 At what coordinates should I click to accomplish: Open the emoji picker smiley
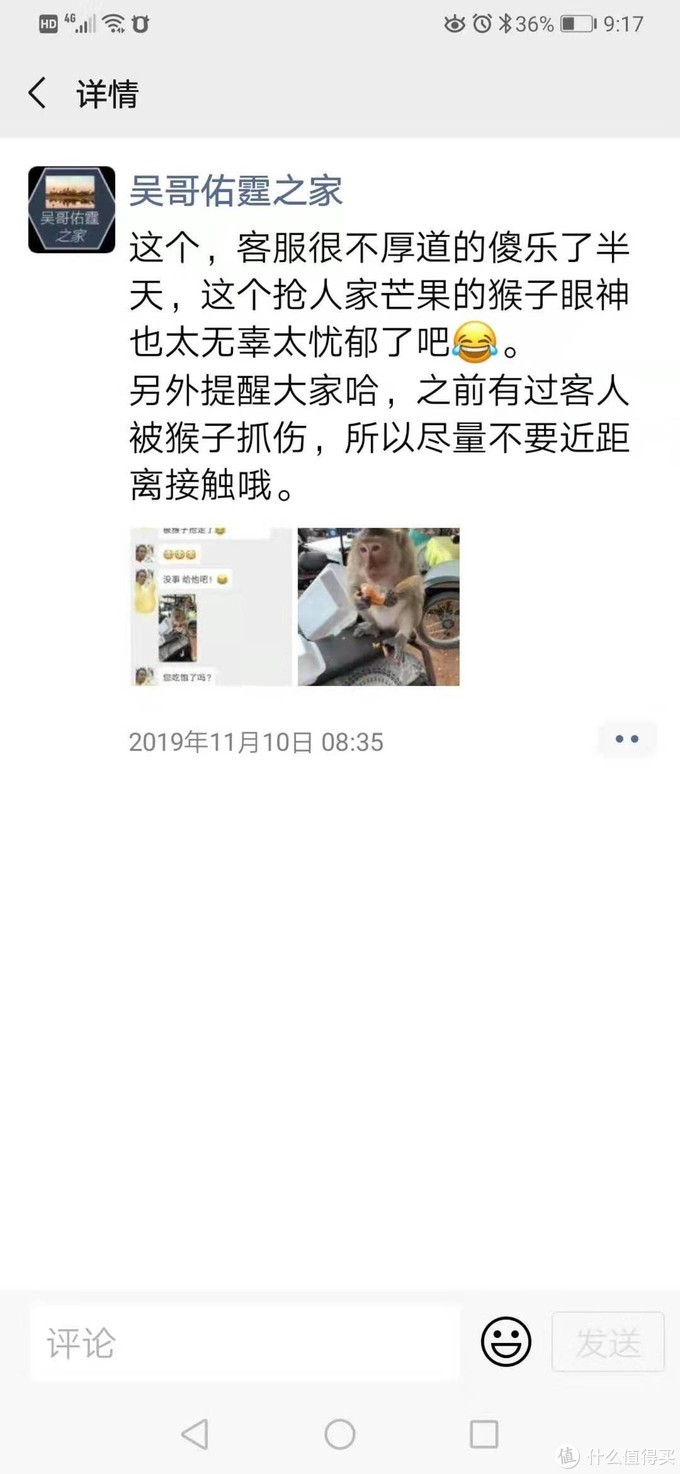506,1342
